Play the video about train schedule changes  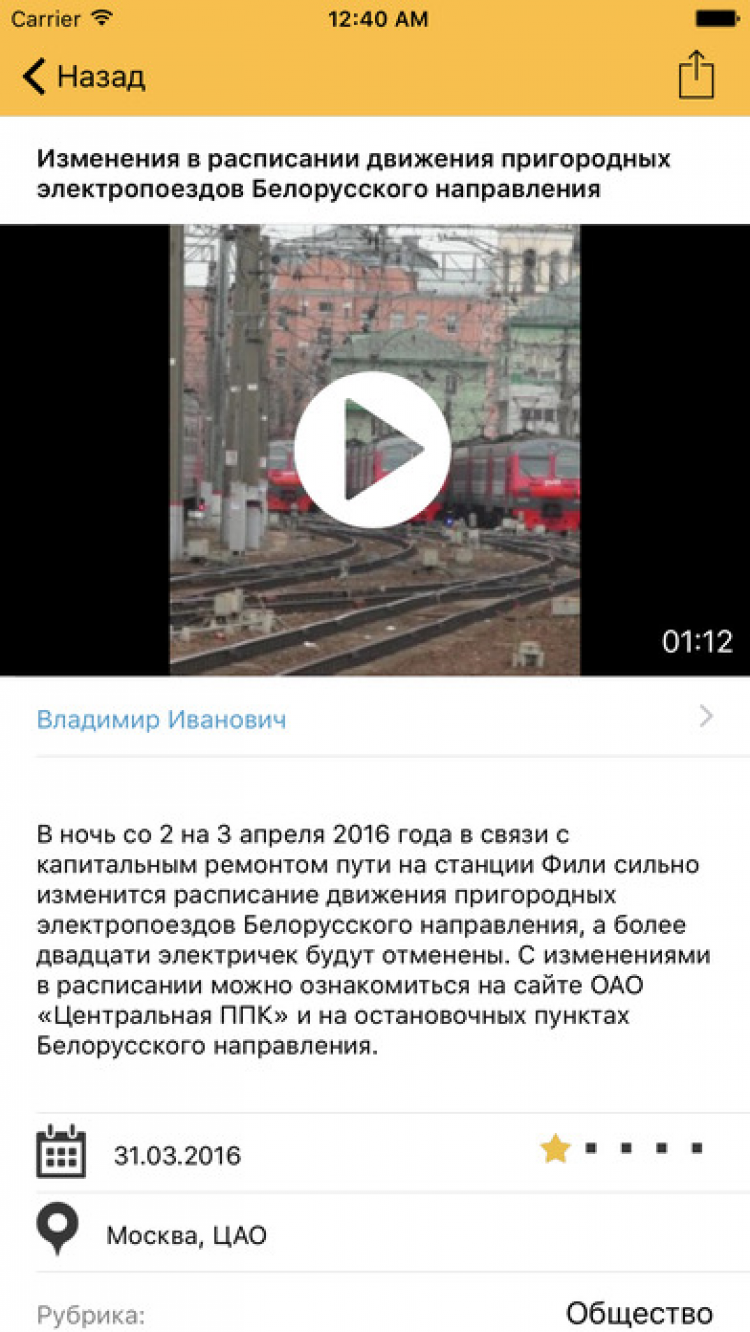click(x=373, y=450)
